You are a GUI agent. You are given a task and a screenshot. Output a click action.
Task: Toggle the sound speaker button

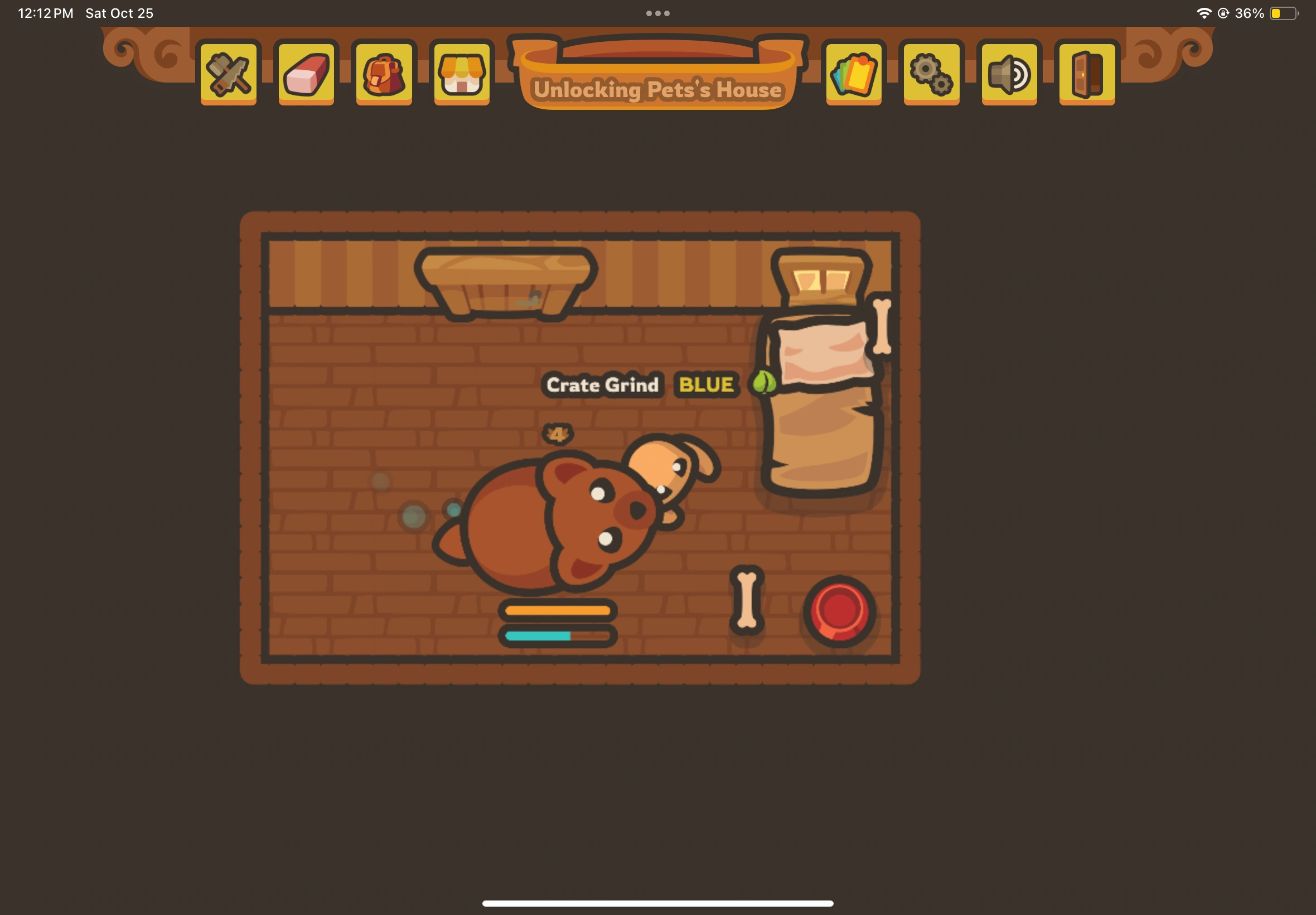1009,74
